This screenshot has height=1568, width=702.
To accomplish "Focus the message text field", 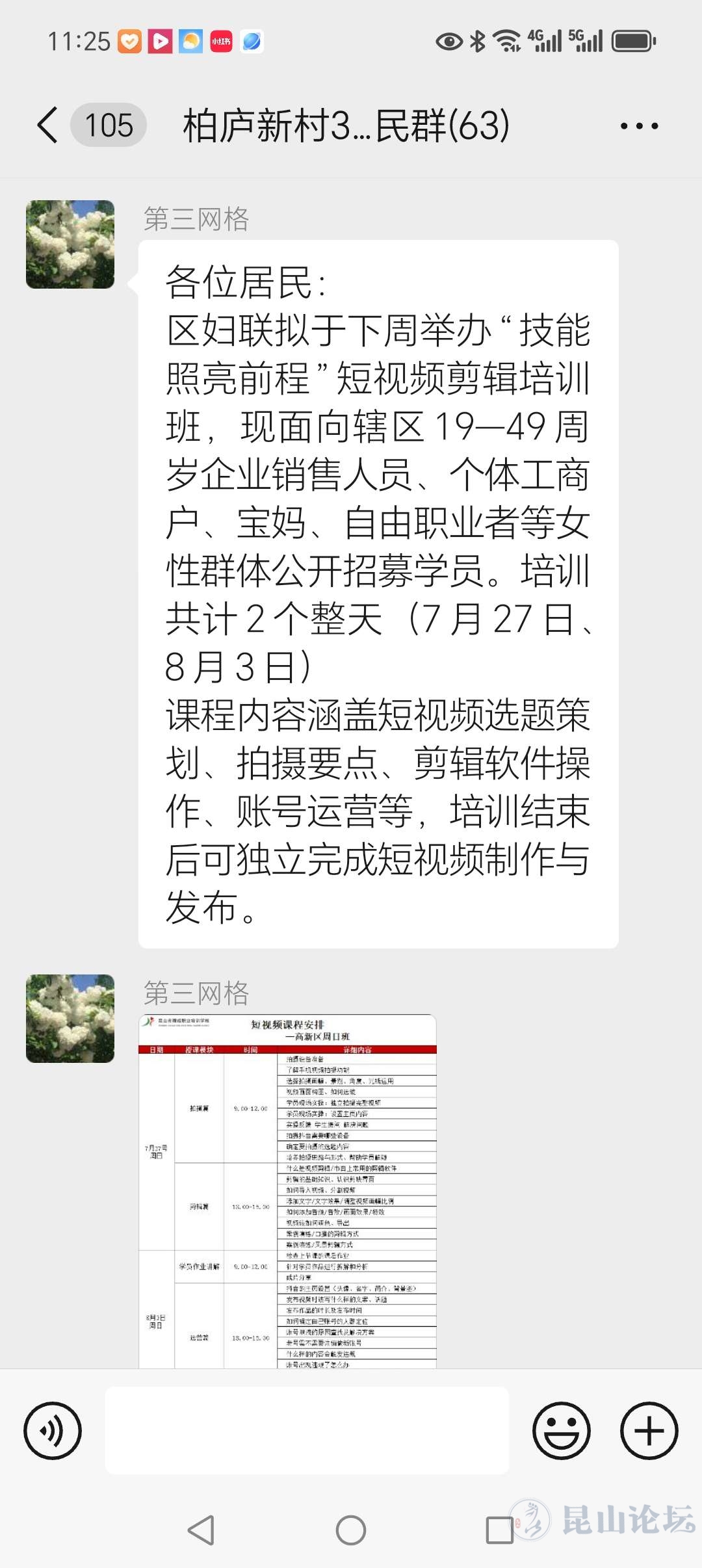I will coord(307,1430).
